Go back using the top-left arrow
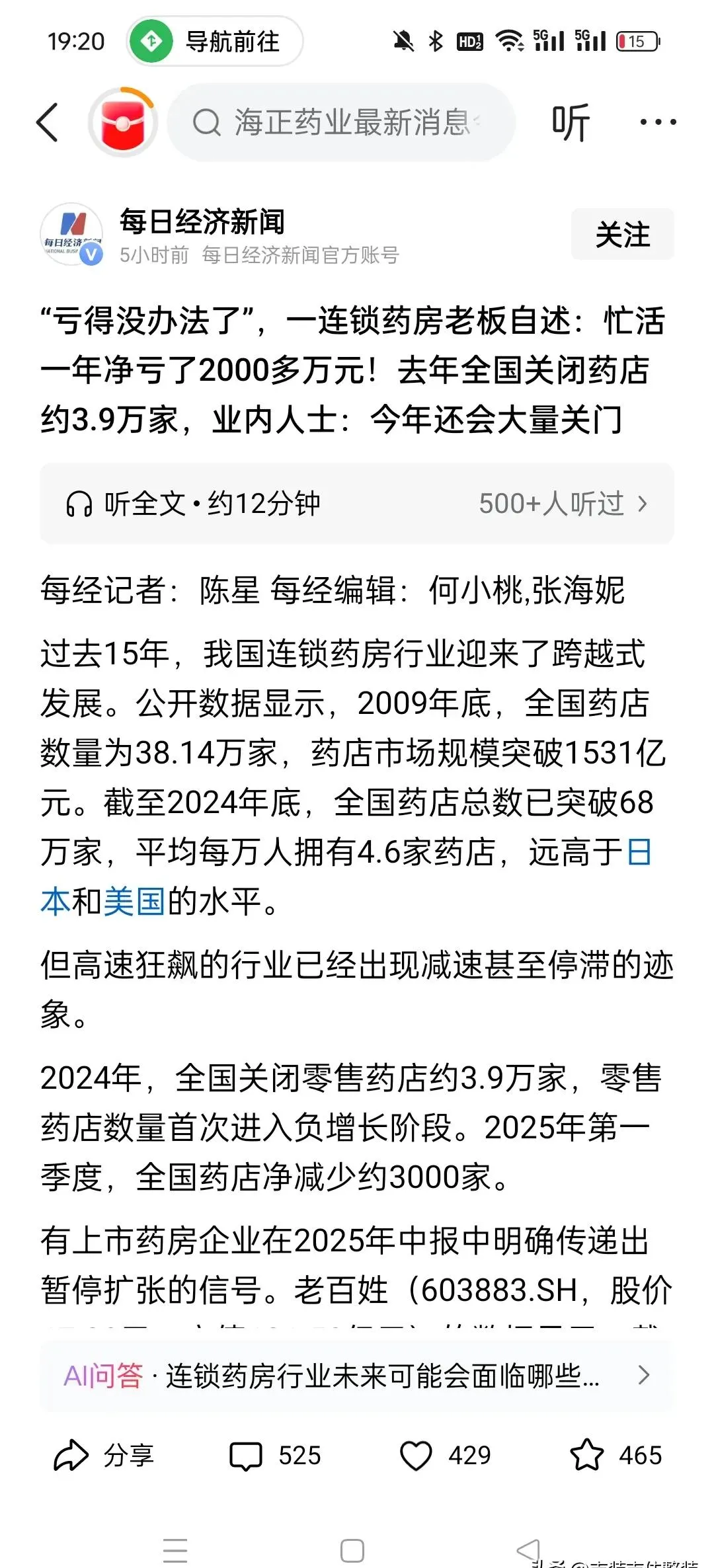This screenshot has width=714, height=1568. 48,122
